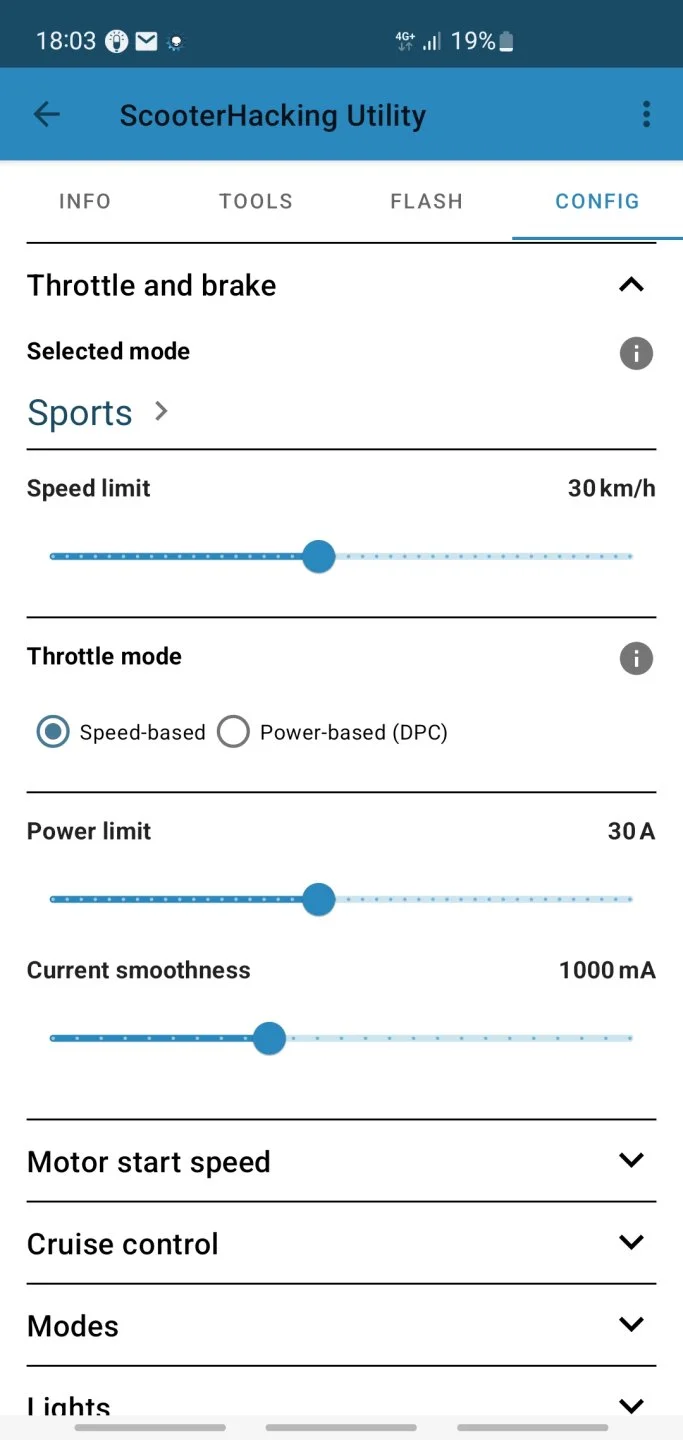
Task: Expand the Cruise control section
Action: pos(631,1243)
